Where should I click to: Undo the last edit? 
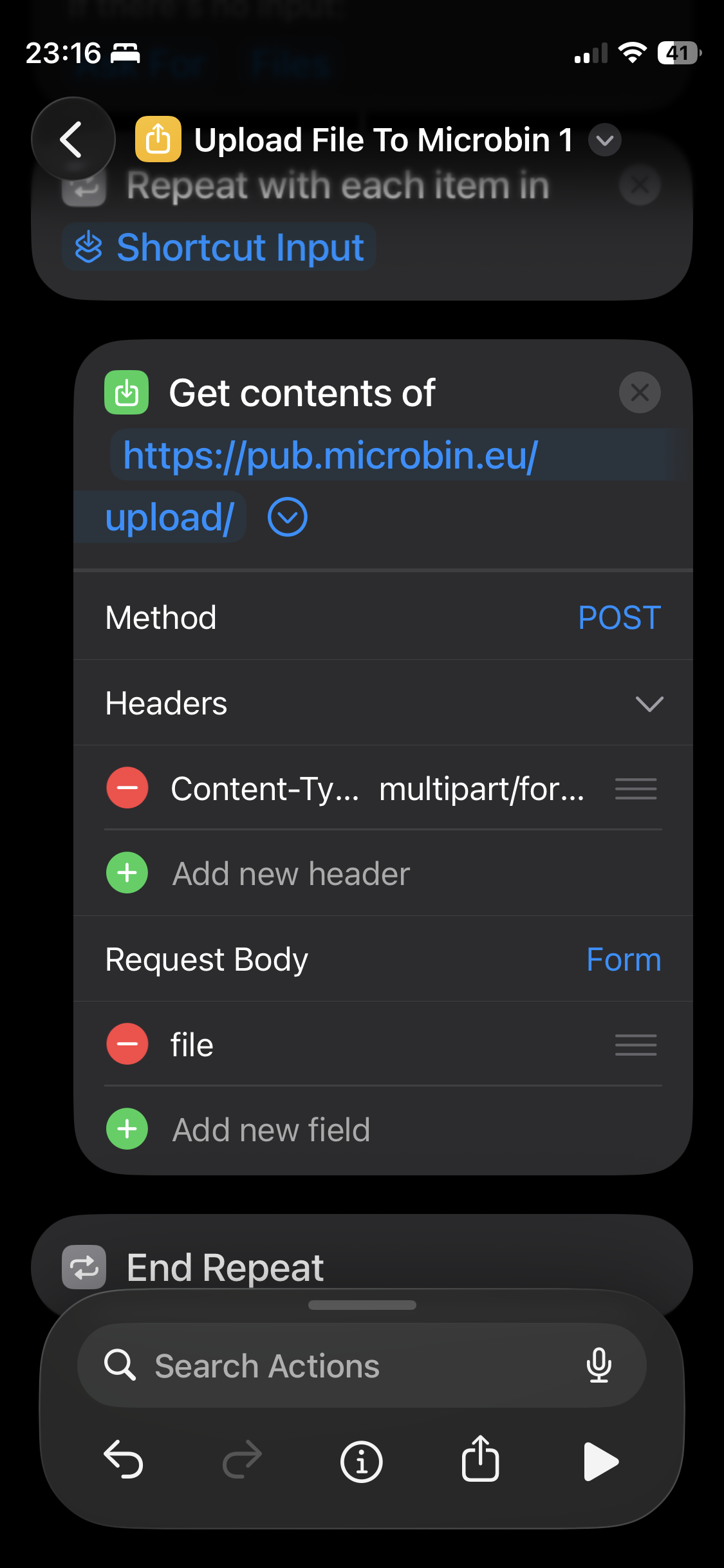[124, 1460]
